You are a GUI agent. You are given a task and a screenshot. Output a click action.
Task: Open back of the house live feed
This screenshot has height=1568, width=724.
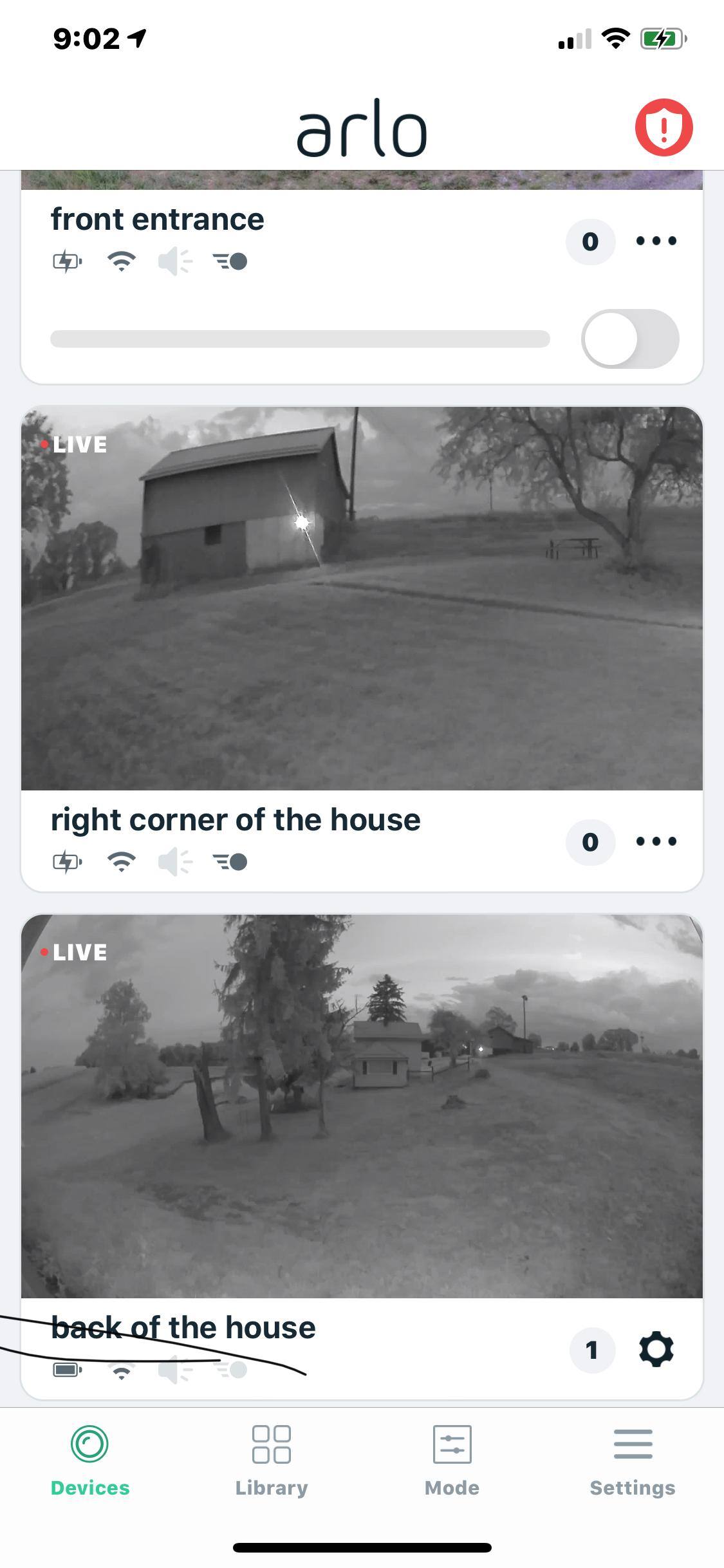click(362, 1106)
